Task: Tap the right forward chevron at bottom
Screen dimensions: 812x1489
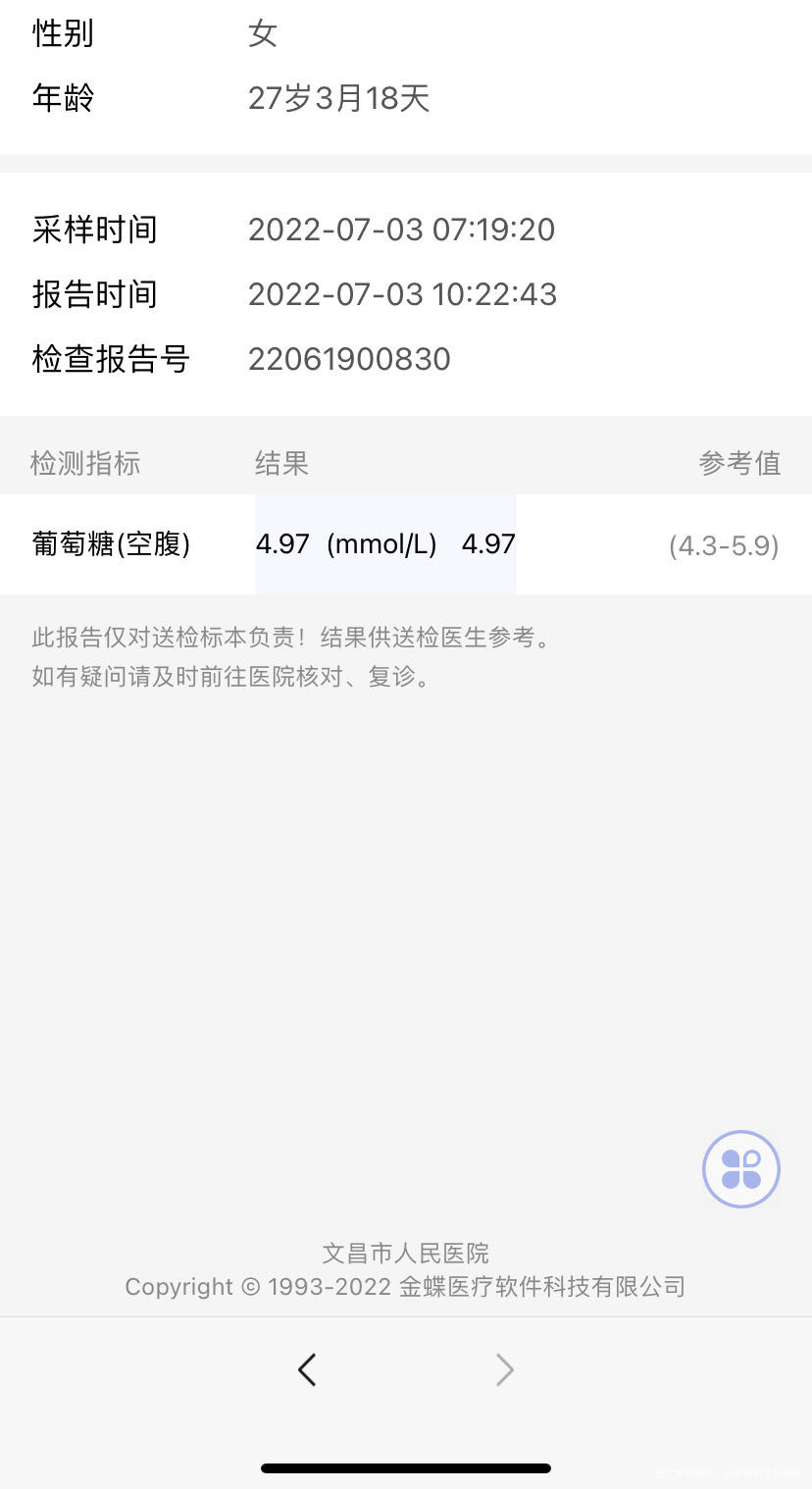Action: click(x=504, y=1369)
